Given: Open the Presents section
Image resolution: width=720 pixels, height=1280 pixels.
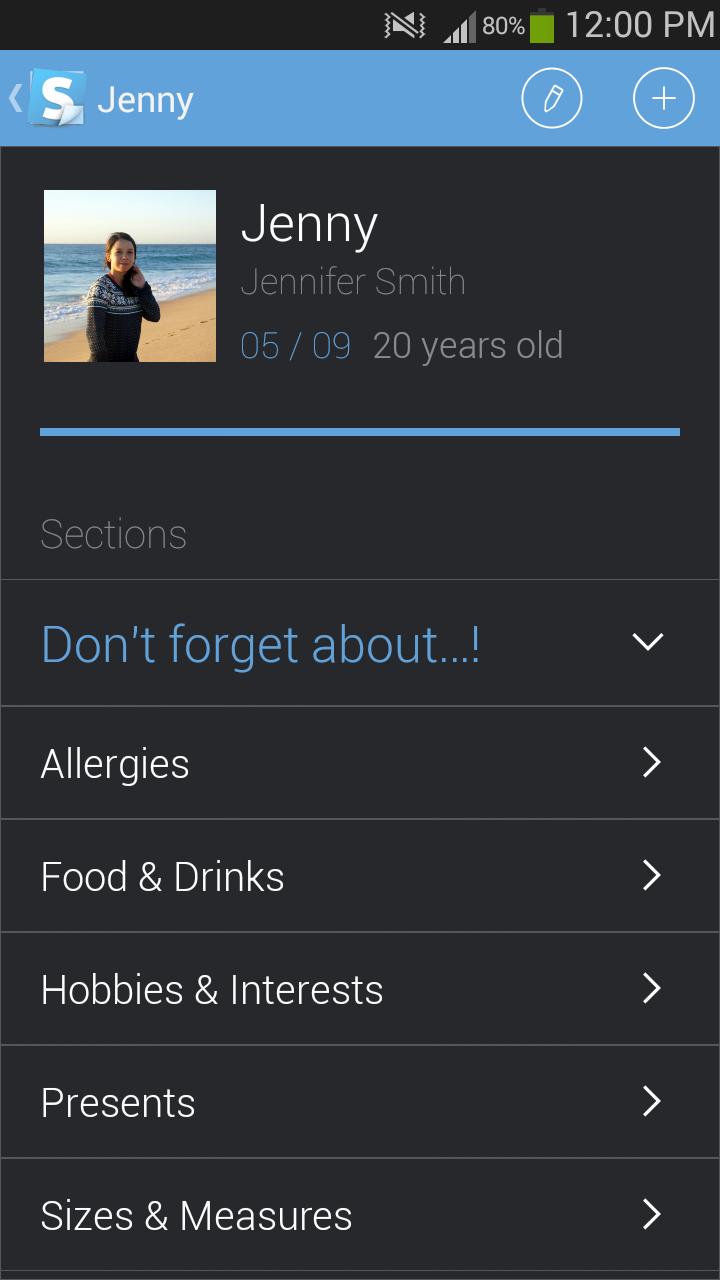Looking at the screenshot, I should tap(360, 1103).
